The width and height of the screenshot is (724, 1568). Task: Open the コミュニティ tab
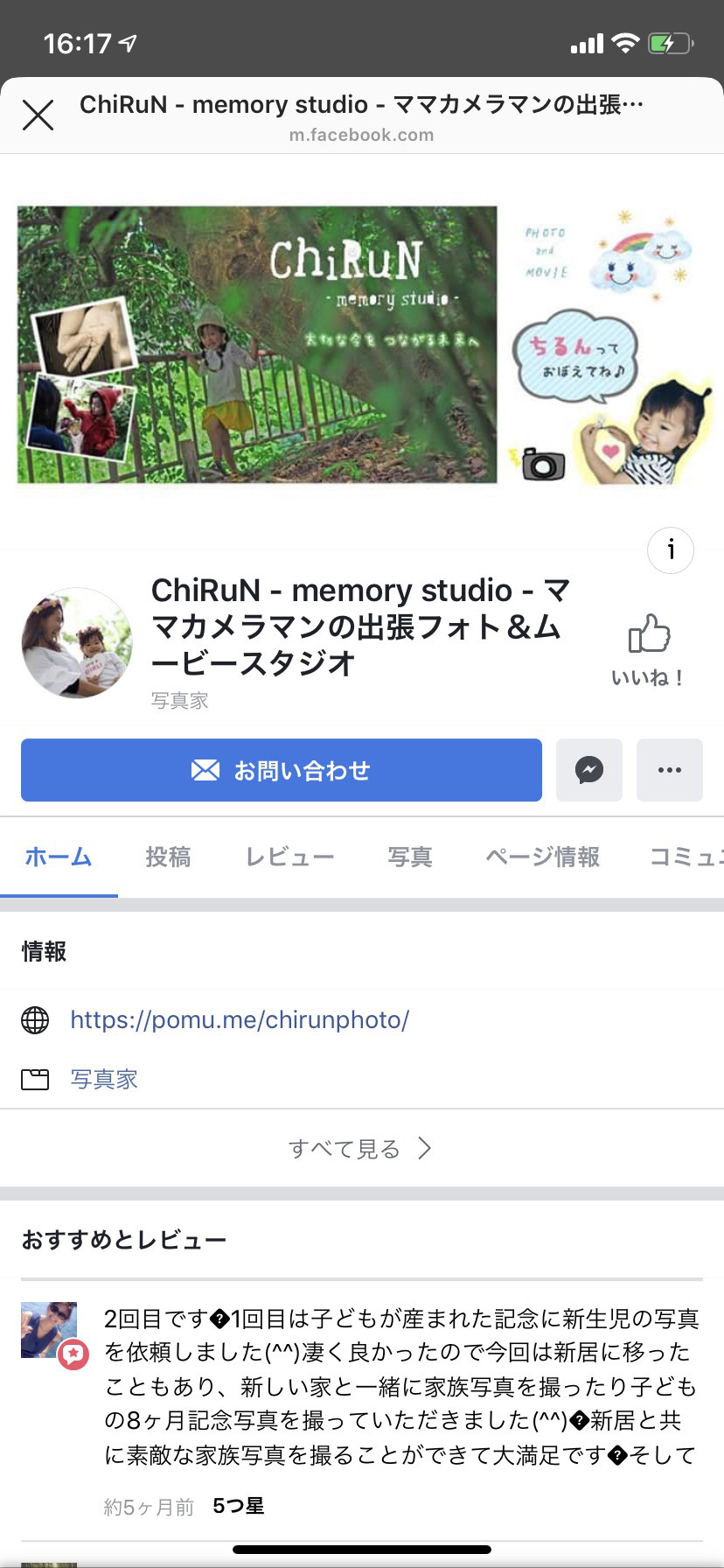[x=686, y=857]
